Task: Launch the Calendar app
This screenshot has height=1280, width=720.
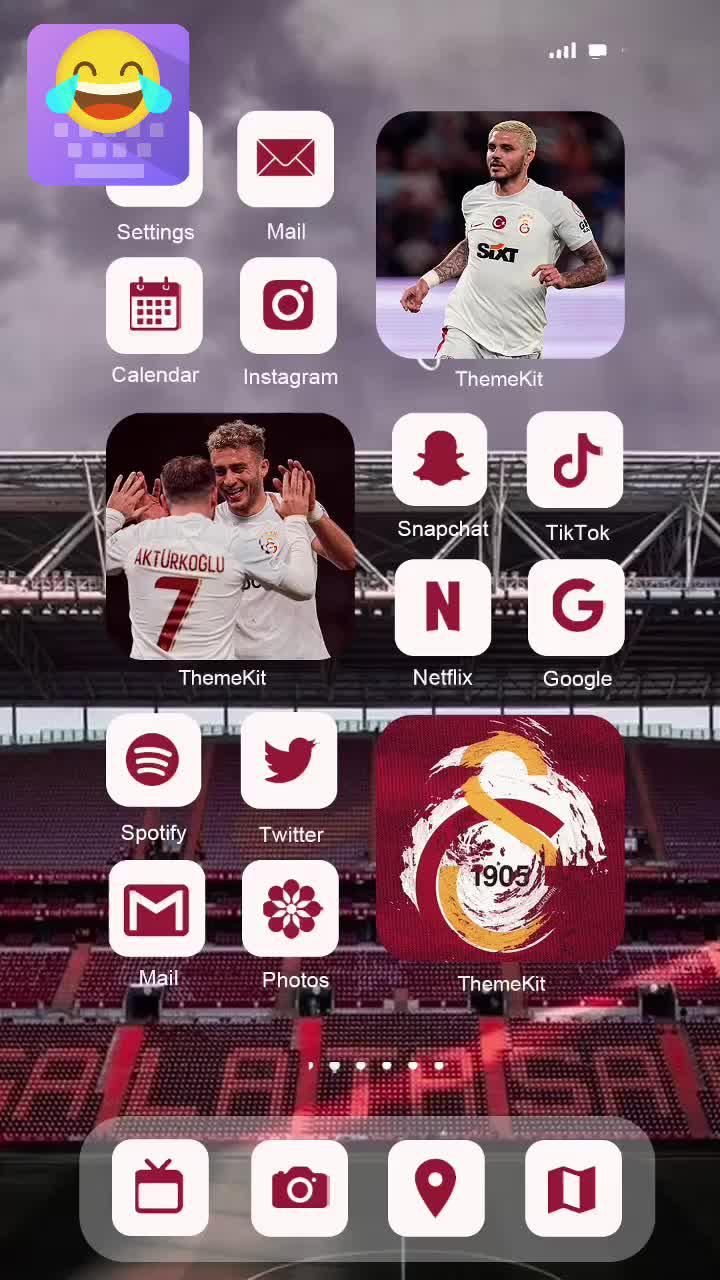Action: coord(154,306)
